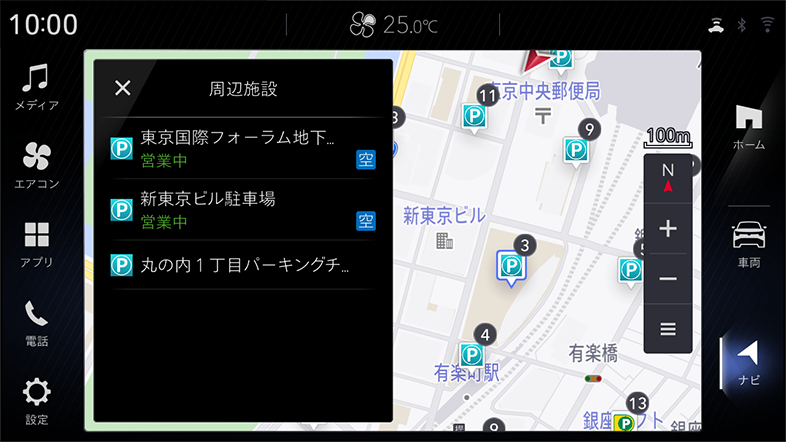The image size is (786, 442).
Task: Open エアコン climate controls
Action: coord(37,166)
